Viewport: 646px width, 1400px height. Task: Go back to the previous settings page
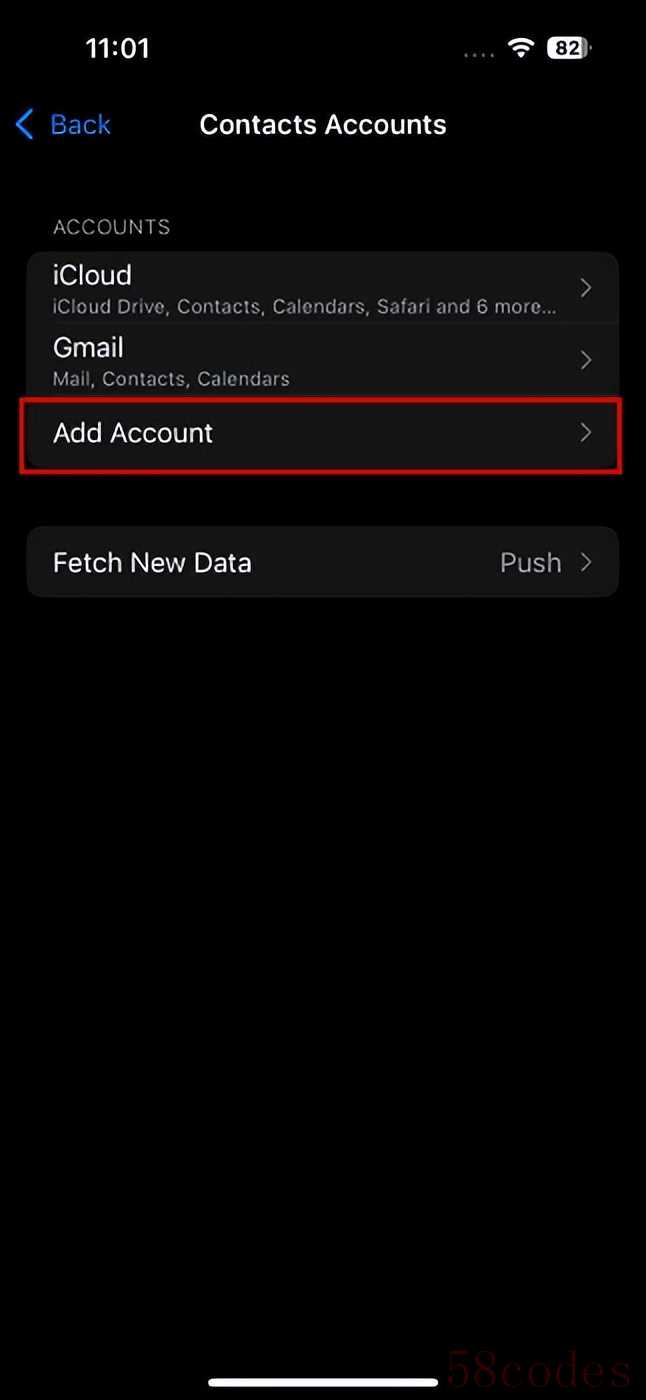point(63,125)
